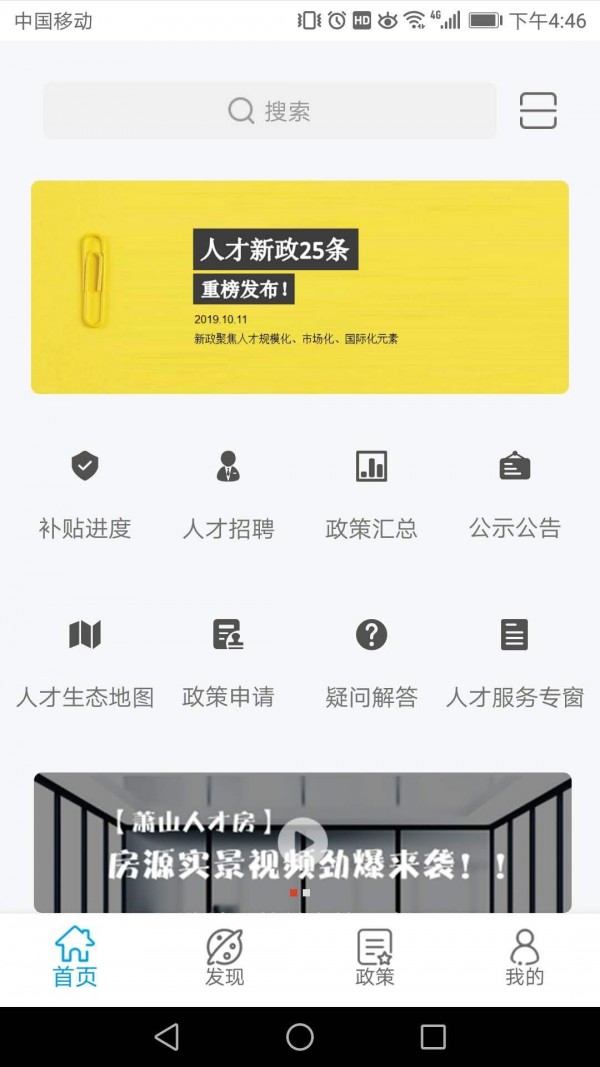Play the 萧山人才房 video

[303, 842]
